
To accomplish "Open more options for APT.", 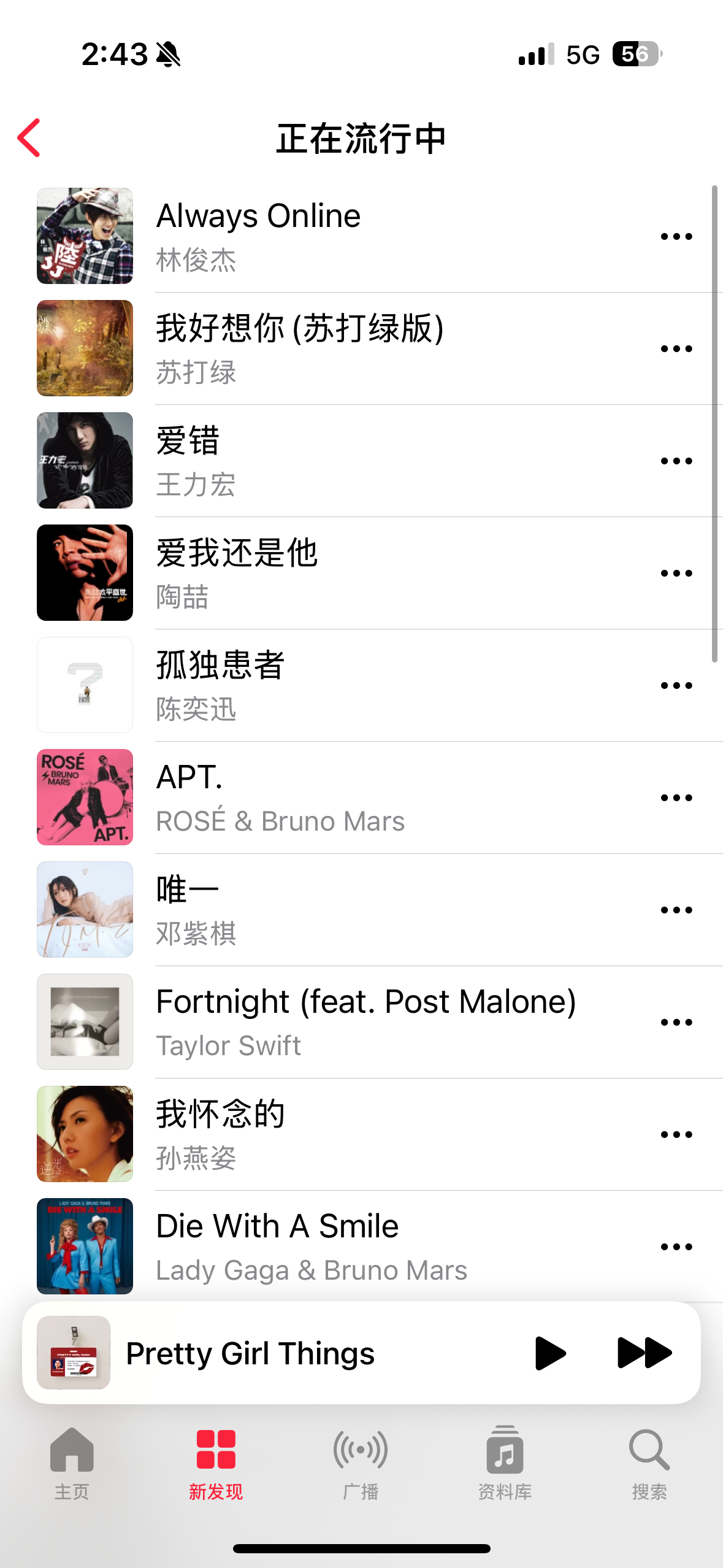I will (676, 797).
